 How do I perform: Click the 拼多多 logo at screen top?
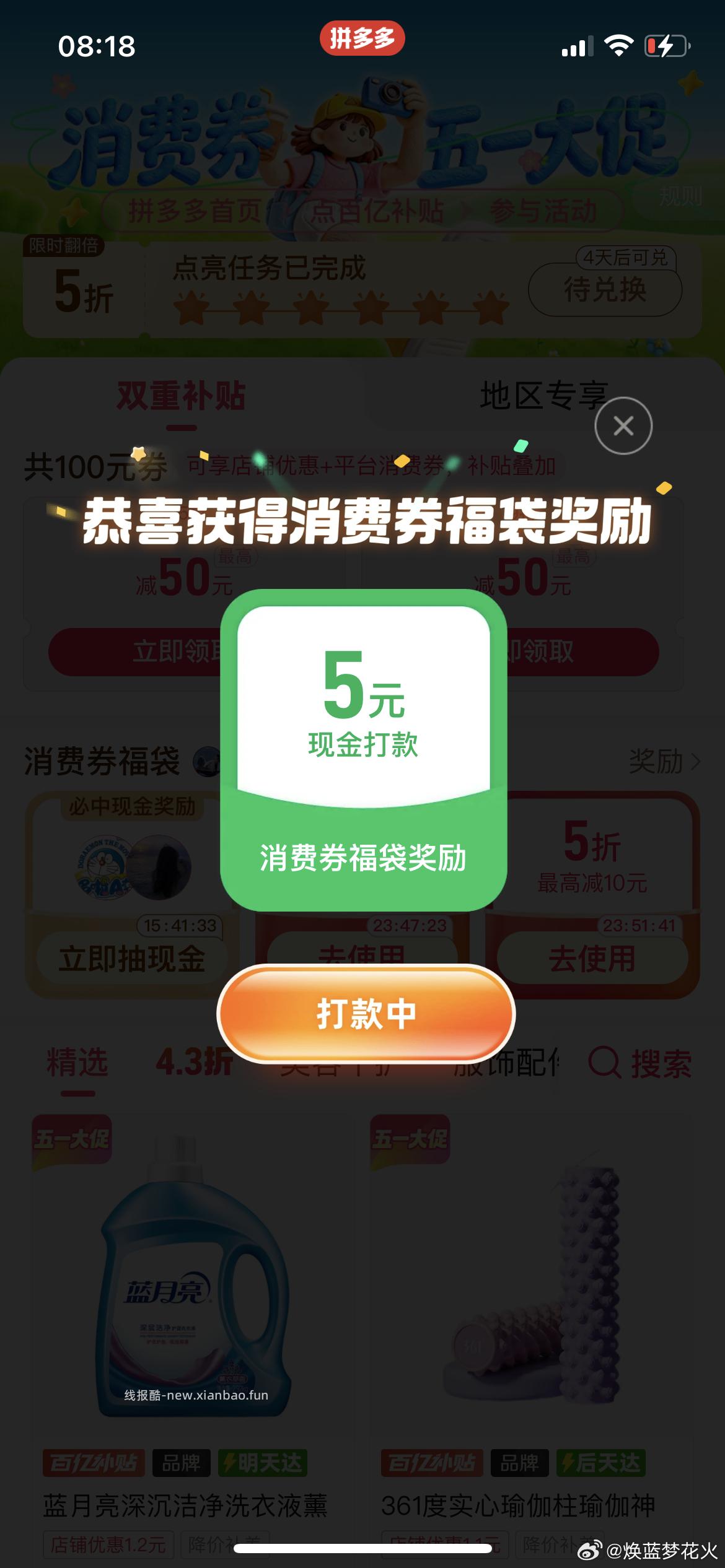coord(361,38)
